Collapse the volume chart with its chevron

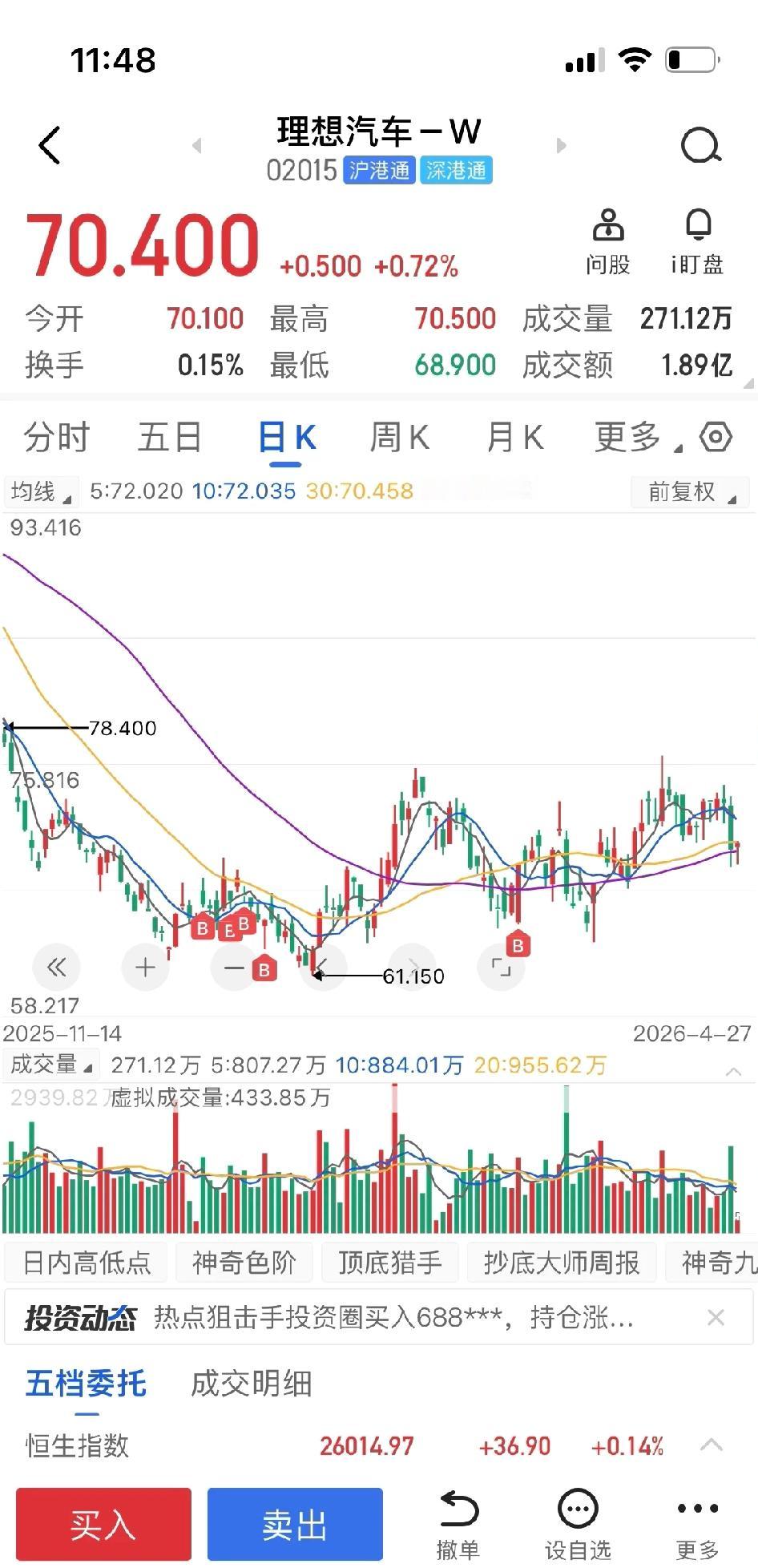point(733,1070)
